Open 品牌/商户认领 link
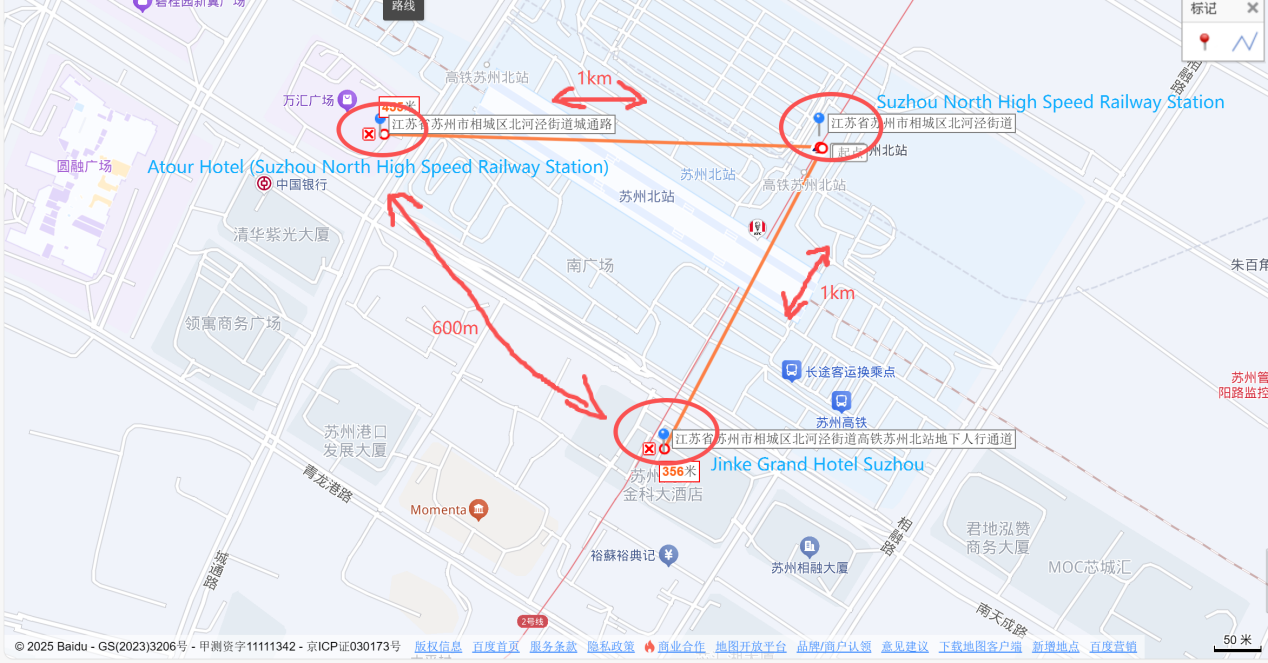The height and width of the screenshot is (663, 1268). tap(833, 647)
